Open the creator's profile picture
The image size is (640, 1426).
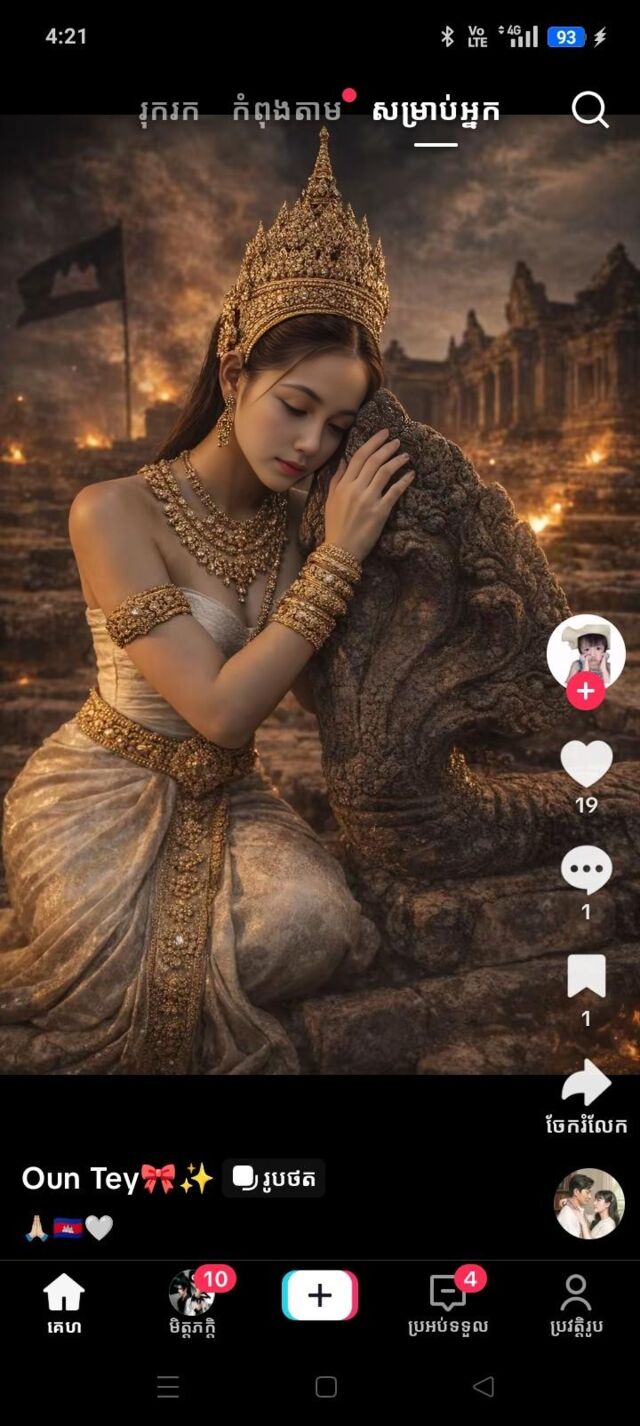(586, 651)
